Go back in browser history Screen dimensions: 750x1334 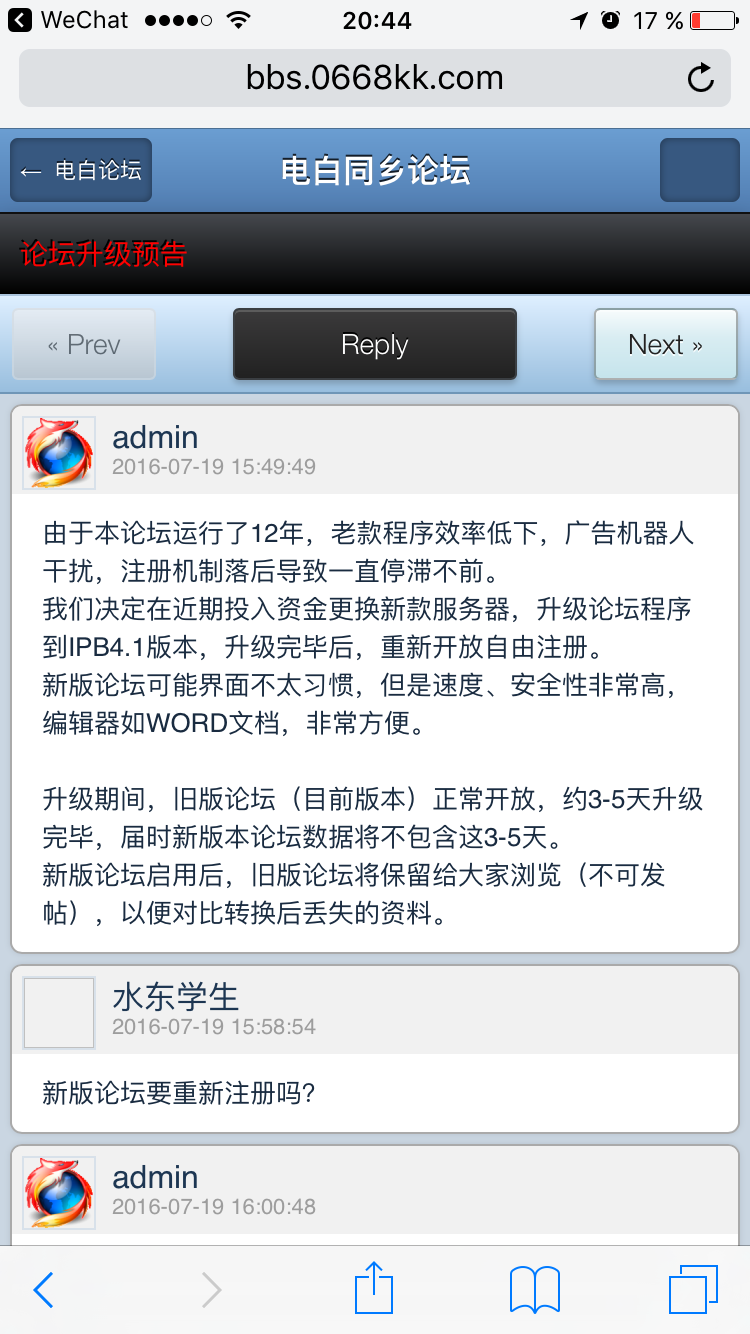click(x=43, y=1289)
